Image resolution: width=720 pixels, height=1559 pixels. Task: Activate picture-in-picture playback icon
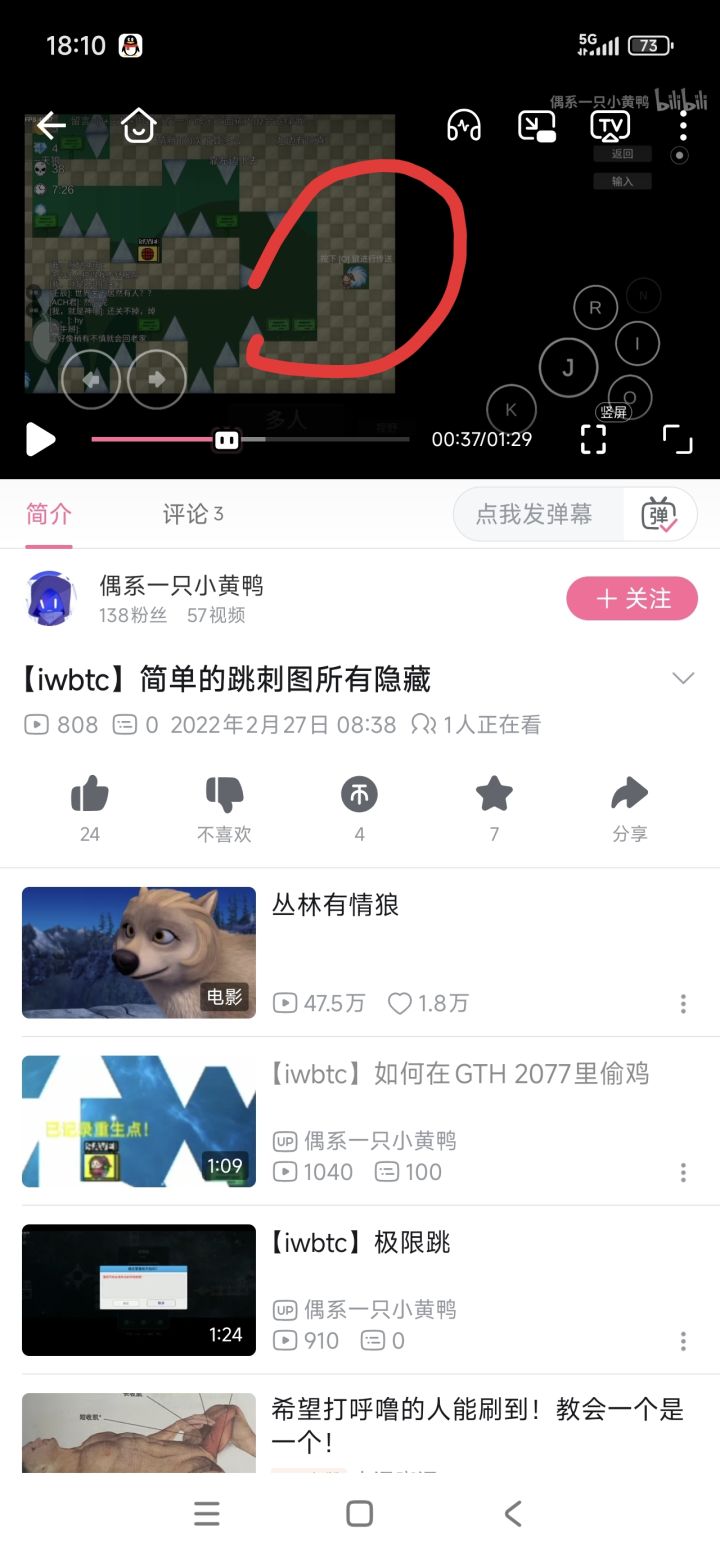point(537,125)
